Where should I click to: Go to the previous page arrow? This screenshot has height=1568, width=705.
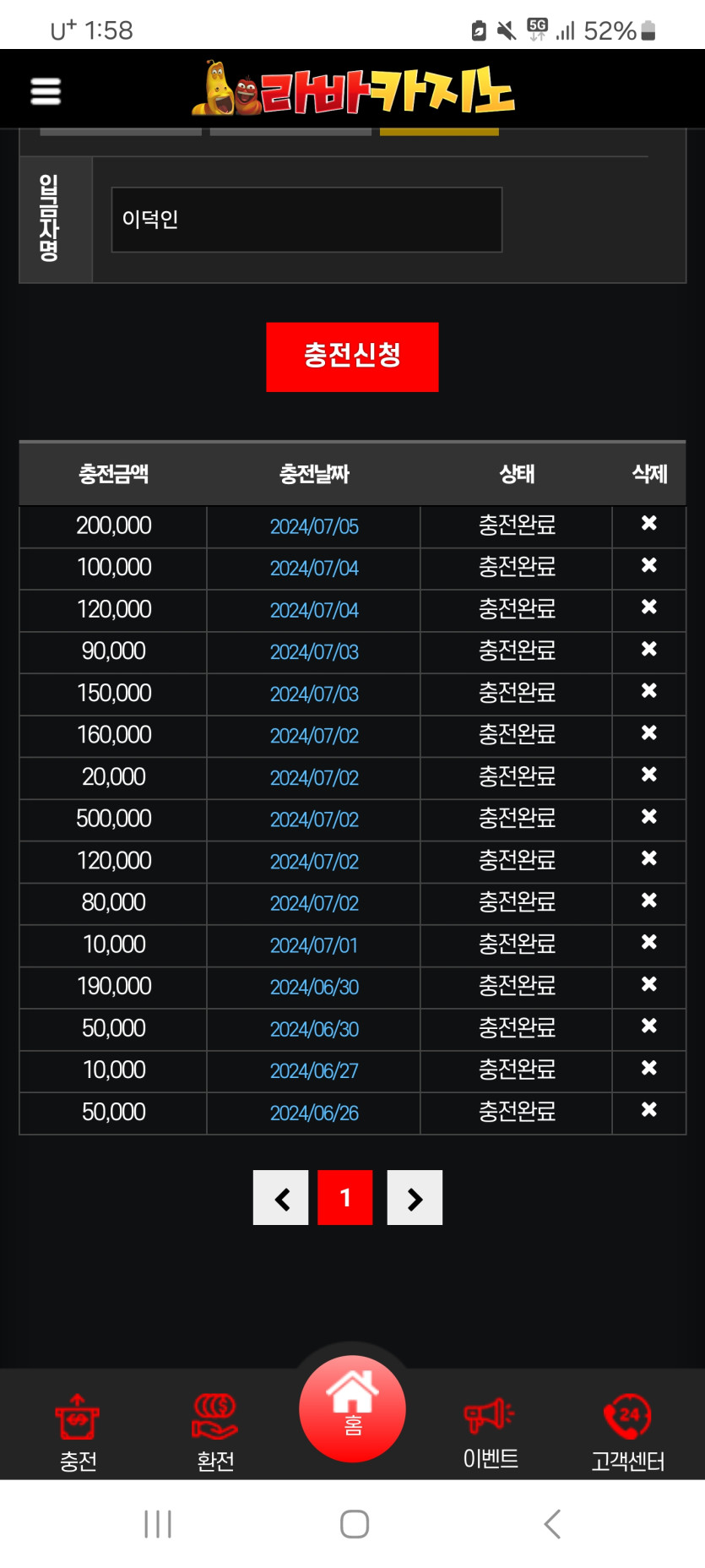pos(281,1198)
